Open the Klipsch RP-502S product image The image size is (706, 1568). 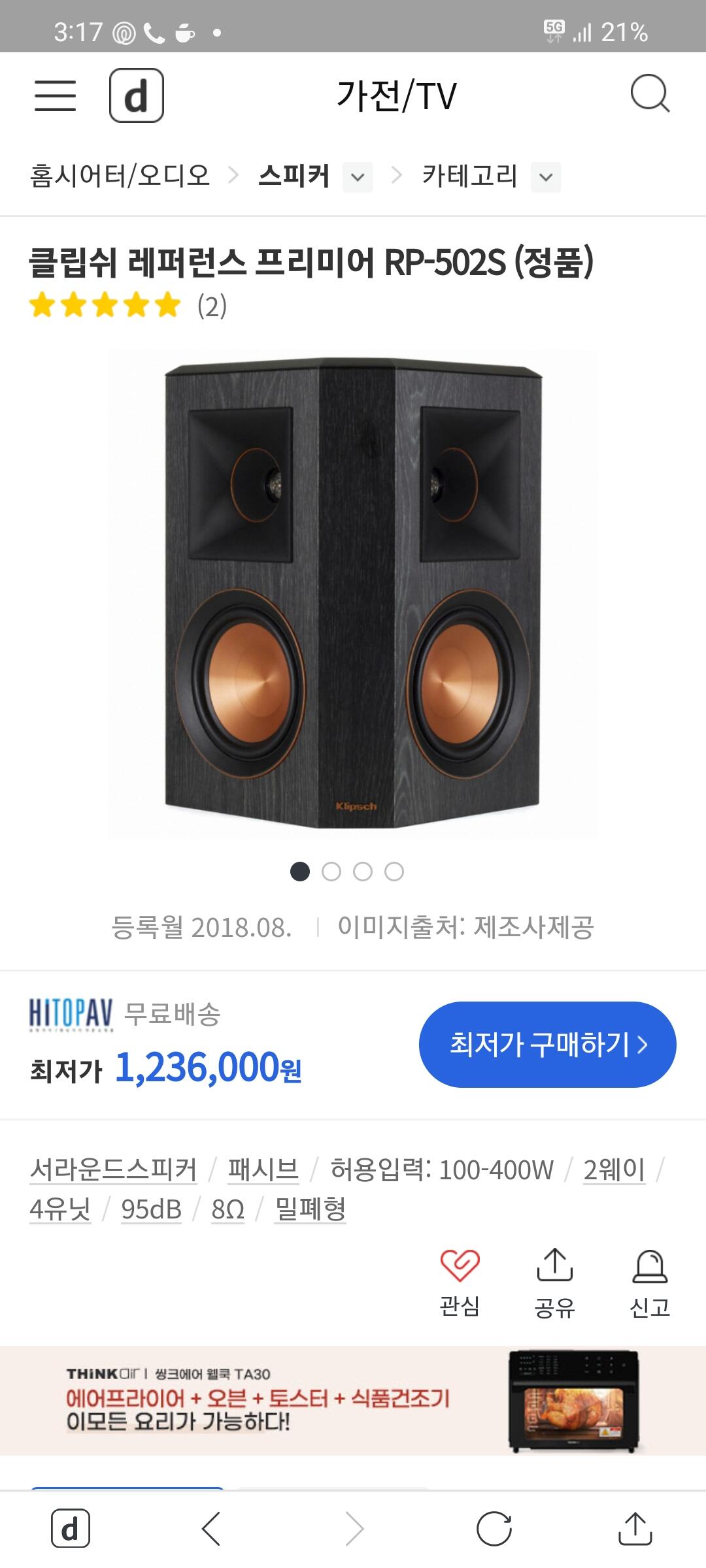coord(353,595)
